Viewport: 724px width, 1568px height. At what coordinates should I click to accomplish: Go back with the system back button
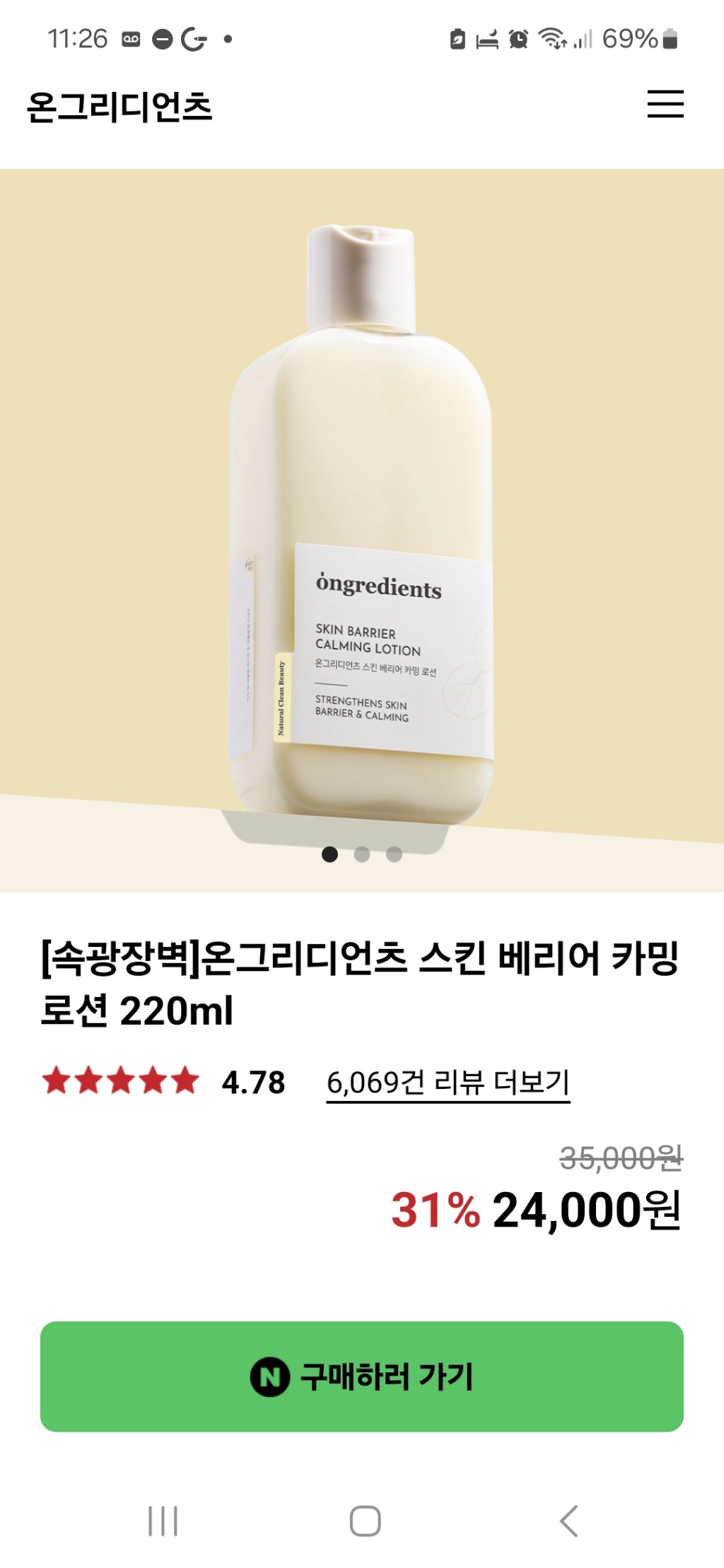(568, 1521)
